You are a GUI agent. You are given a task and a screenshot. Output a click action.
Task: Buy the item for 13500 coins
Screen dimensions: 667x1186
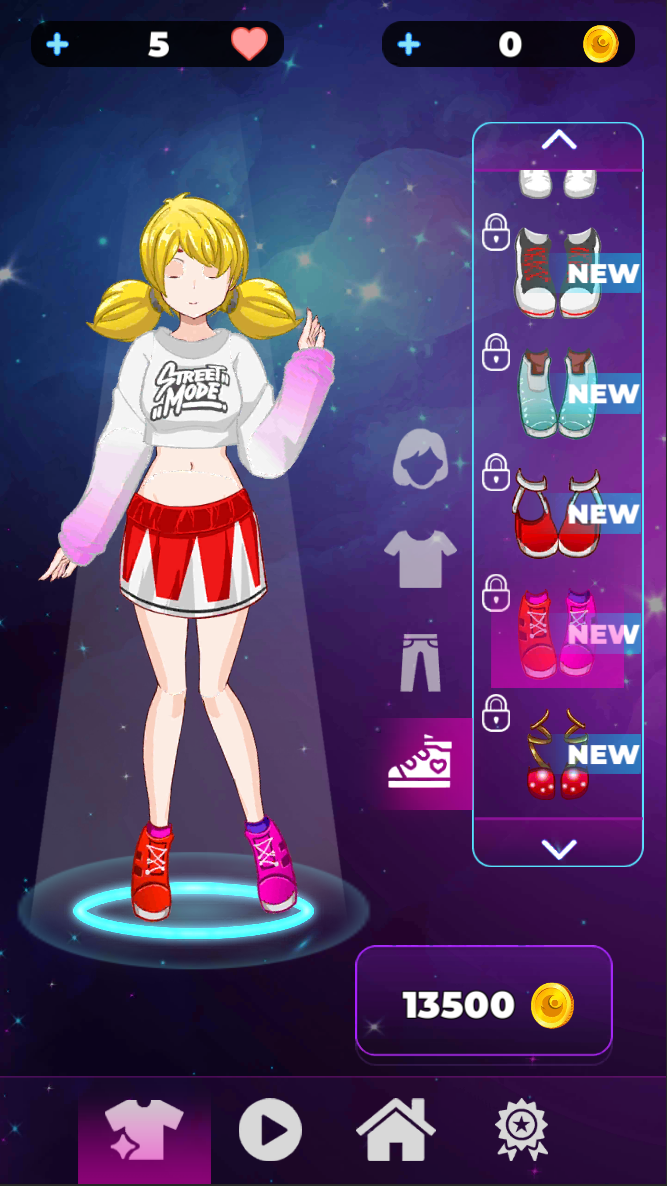coord(484,1001)
